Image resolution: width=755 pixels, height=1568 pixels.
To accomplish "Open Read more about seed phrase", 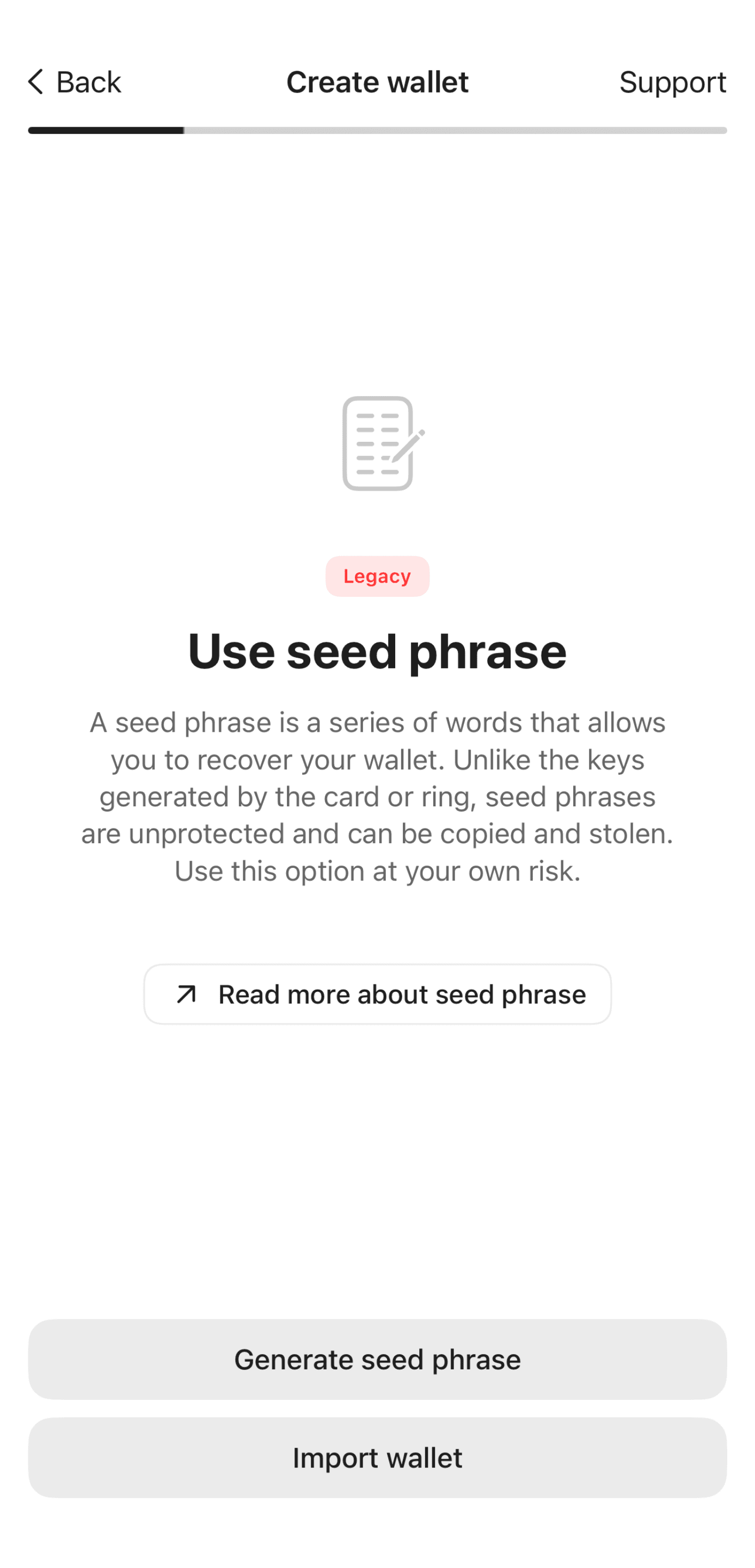I will pyautogui.click(x=378, y=994).
